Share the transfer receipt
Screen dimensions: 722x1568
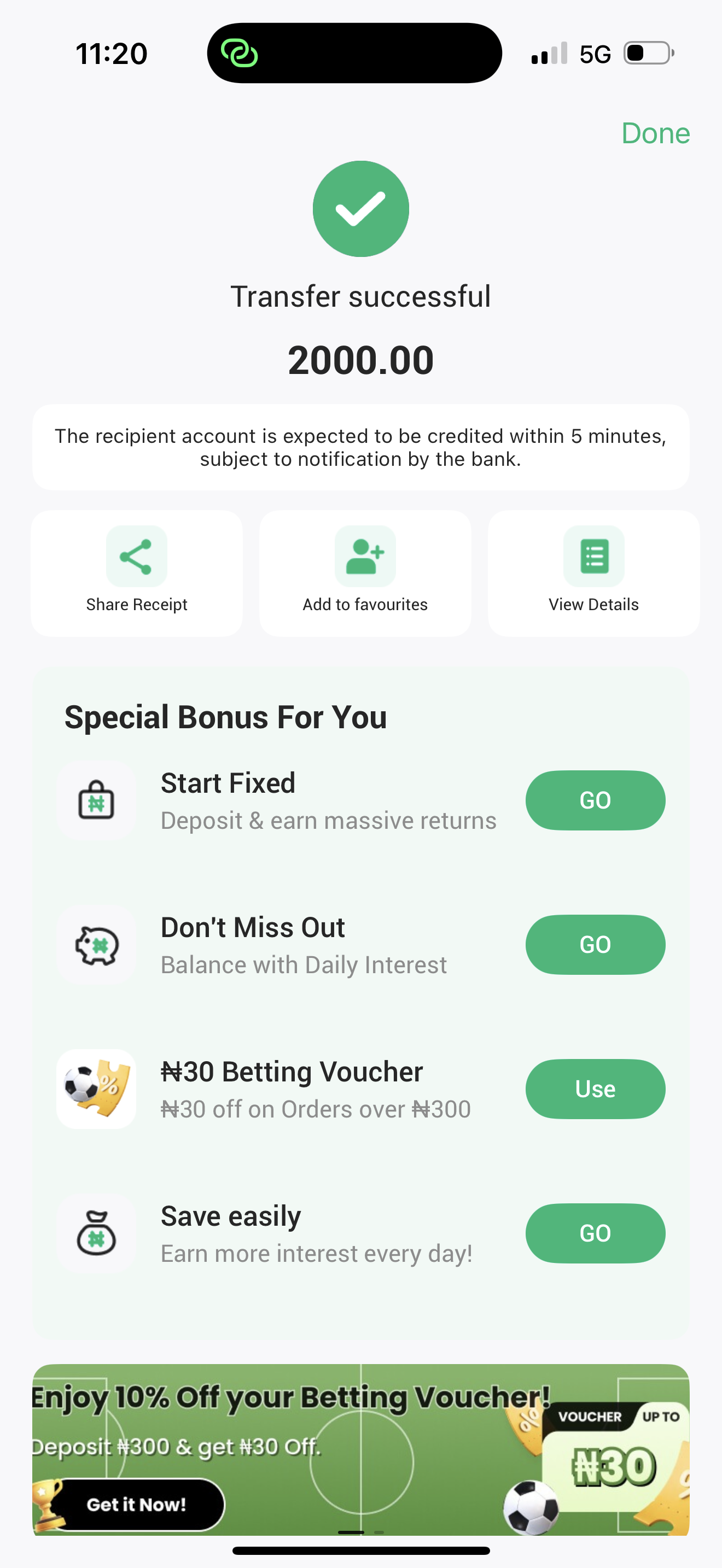click(x=136, y=574)
